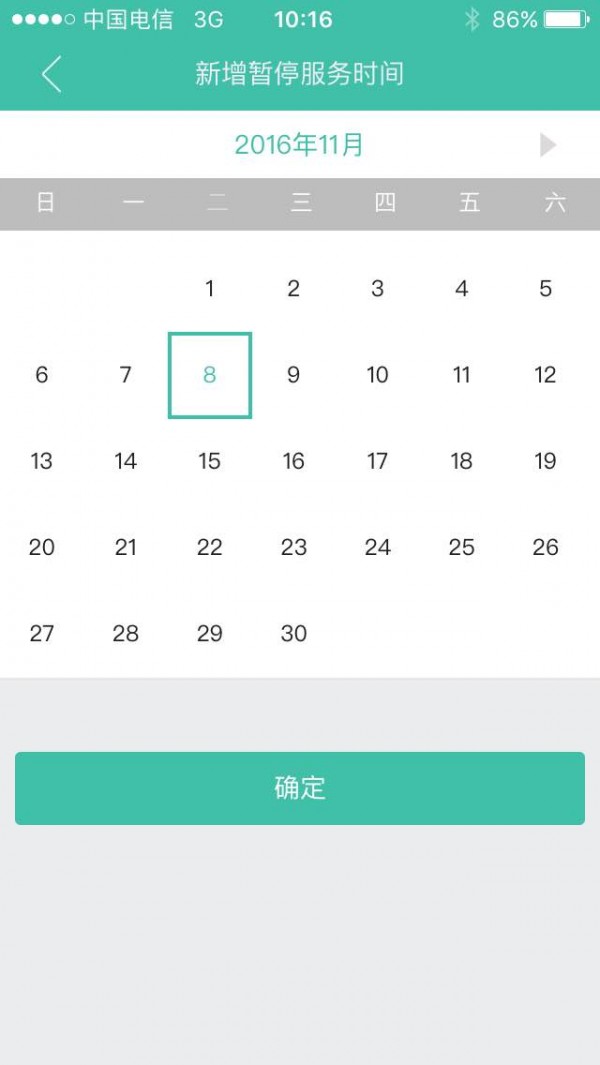
Task: Select day 9 on the calendar
Action: coord(293,375)
